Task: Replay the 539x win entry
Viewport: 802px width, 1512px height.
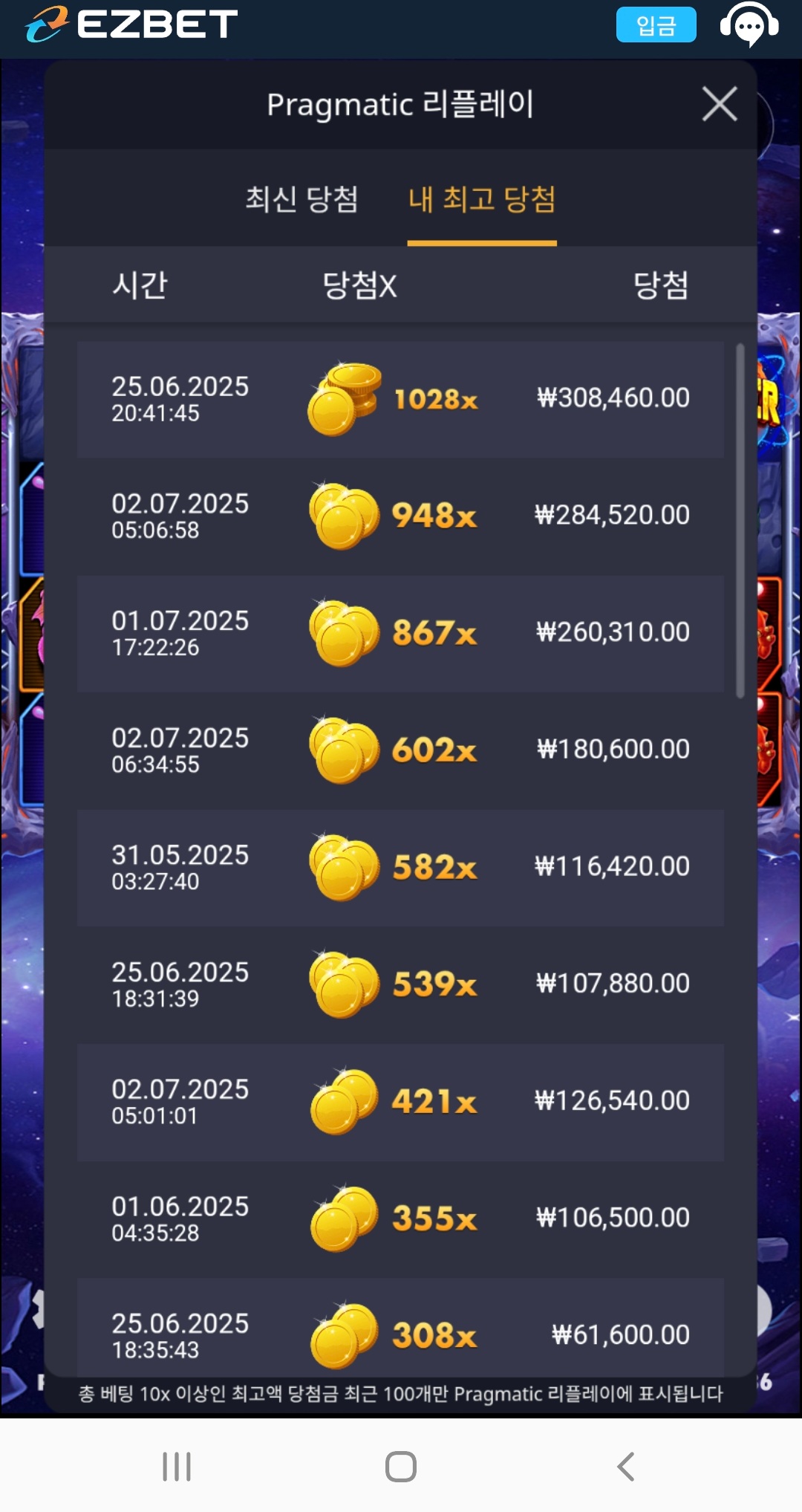Action: coord(400,984)
